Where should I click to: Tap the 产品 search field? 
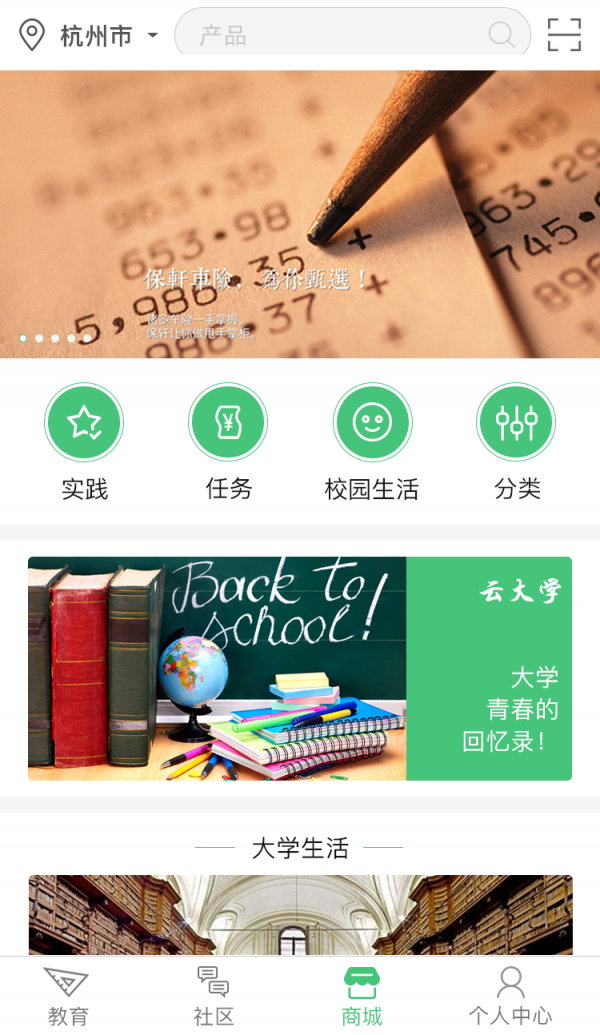coord(340,36)
